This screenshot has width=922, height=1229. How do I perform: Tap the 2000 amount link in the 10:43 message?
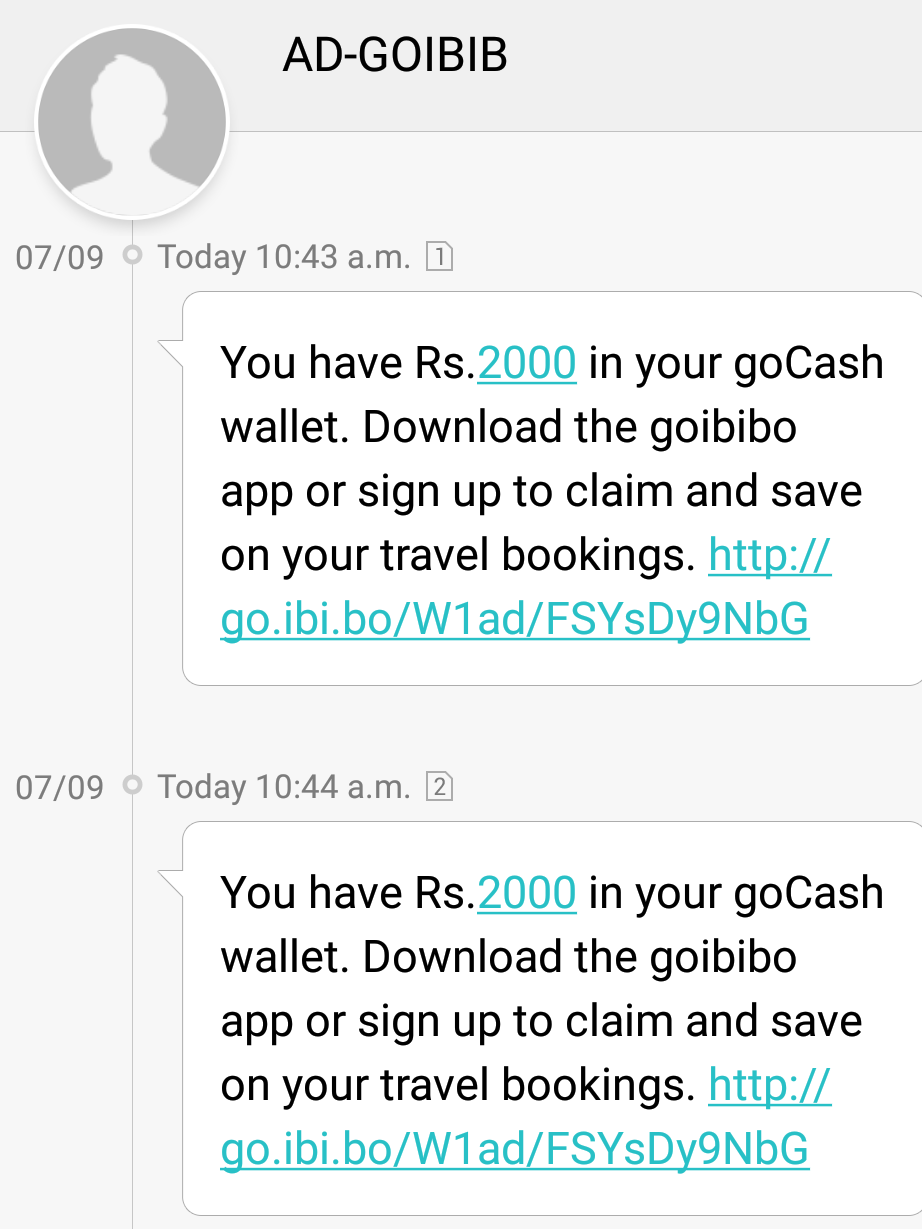527,363
